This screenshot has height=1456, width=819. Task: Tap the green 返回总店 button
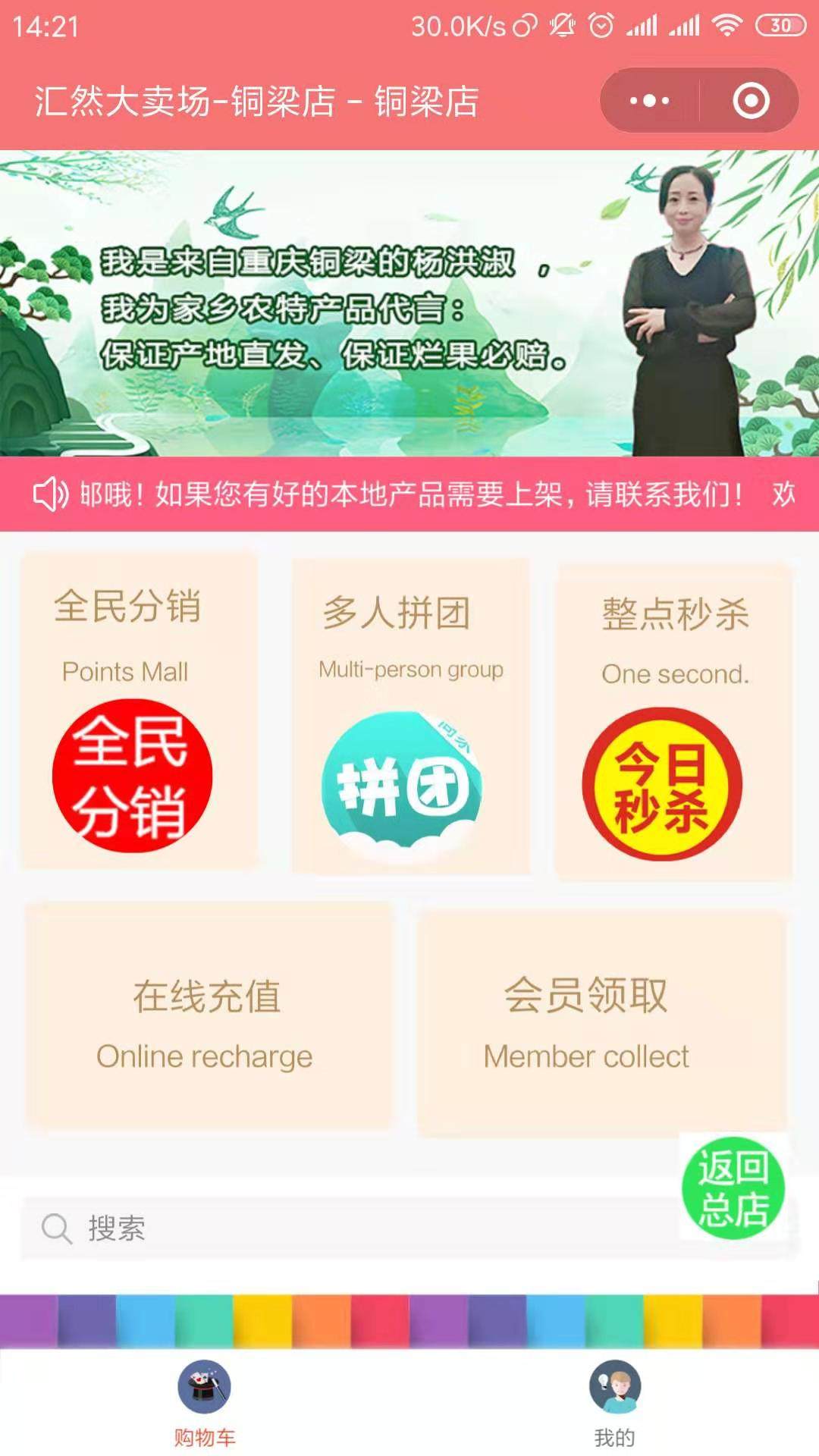click(x=733, y=1188)
